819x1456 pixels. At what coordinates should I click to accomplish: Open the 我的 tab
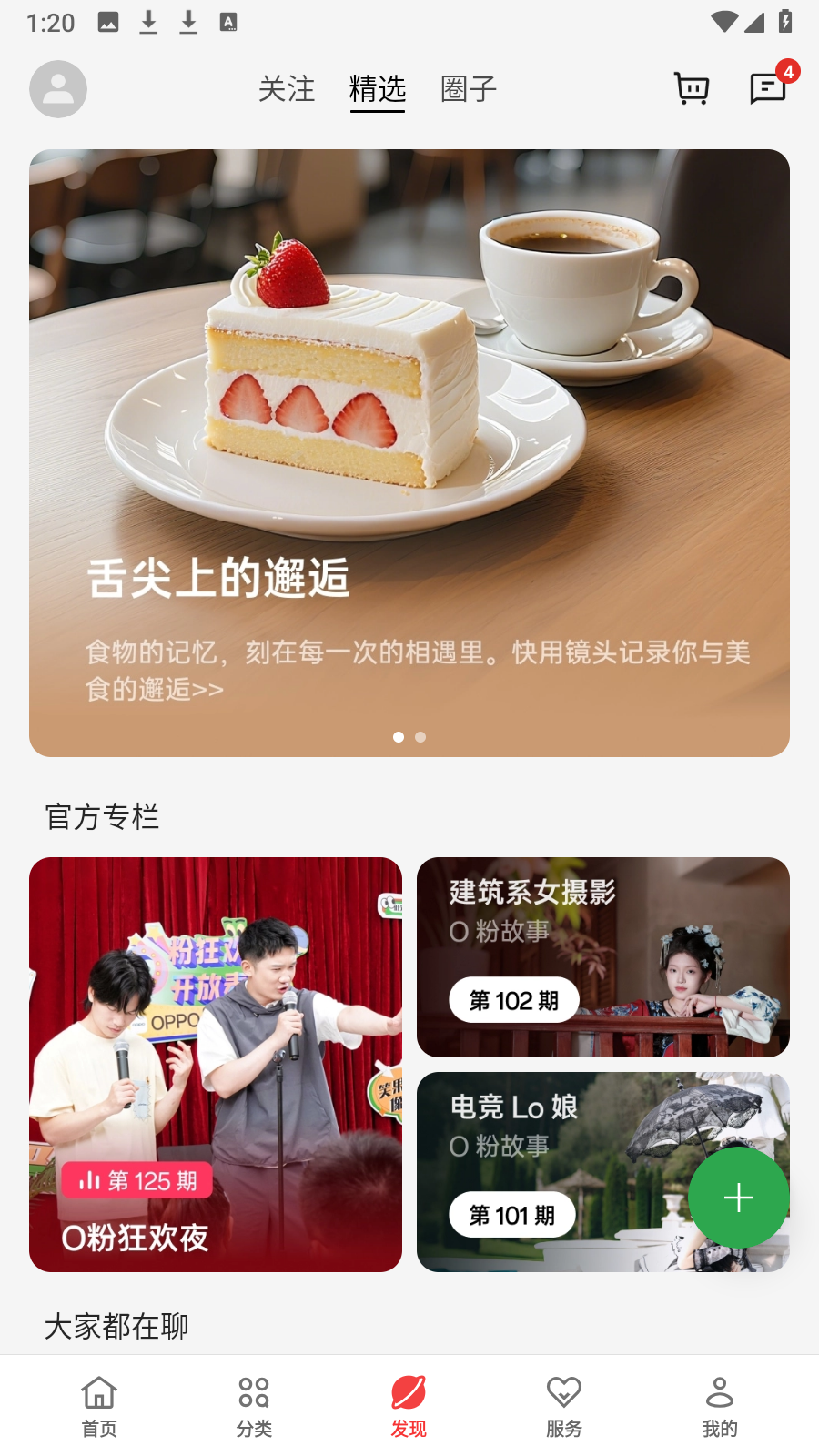point(719,1406)
